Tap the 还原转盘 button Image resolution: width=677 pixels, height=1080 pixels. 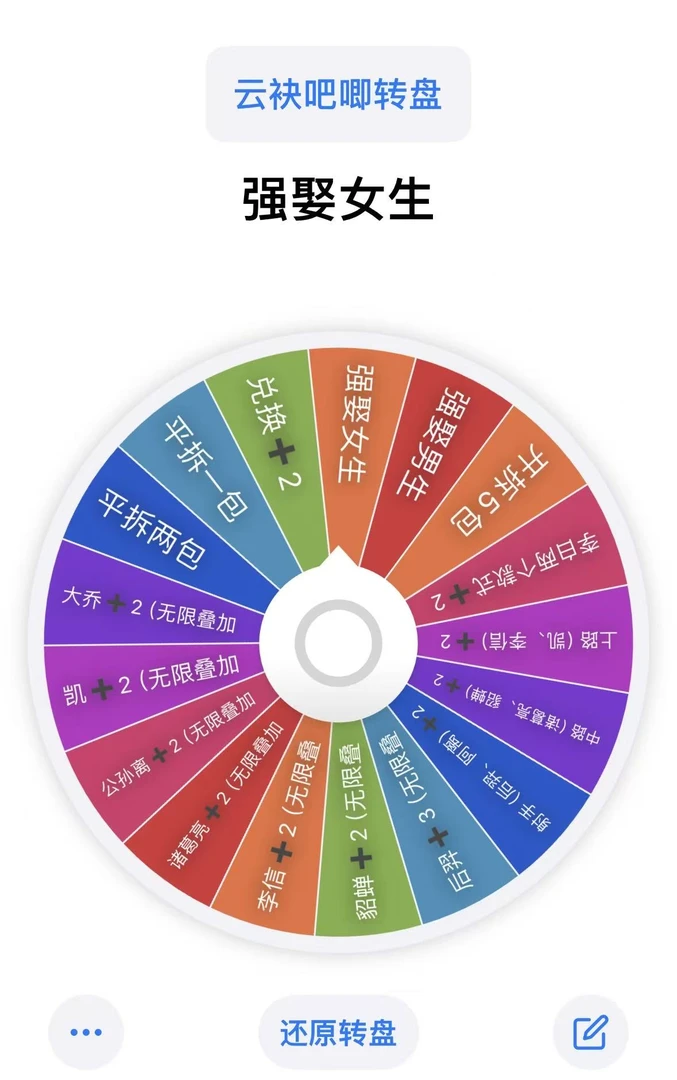click(x=338, y=1032)
